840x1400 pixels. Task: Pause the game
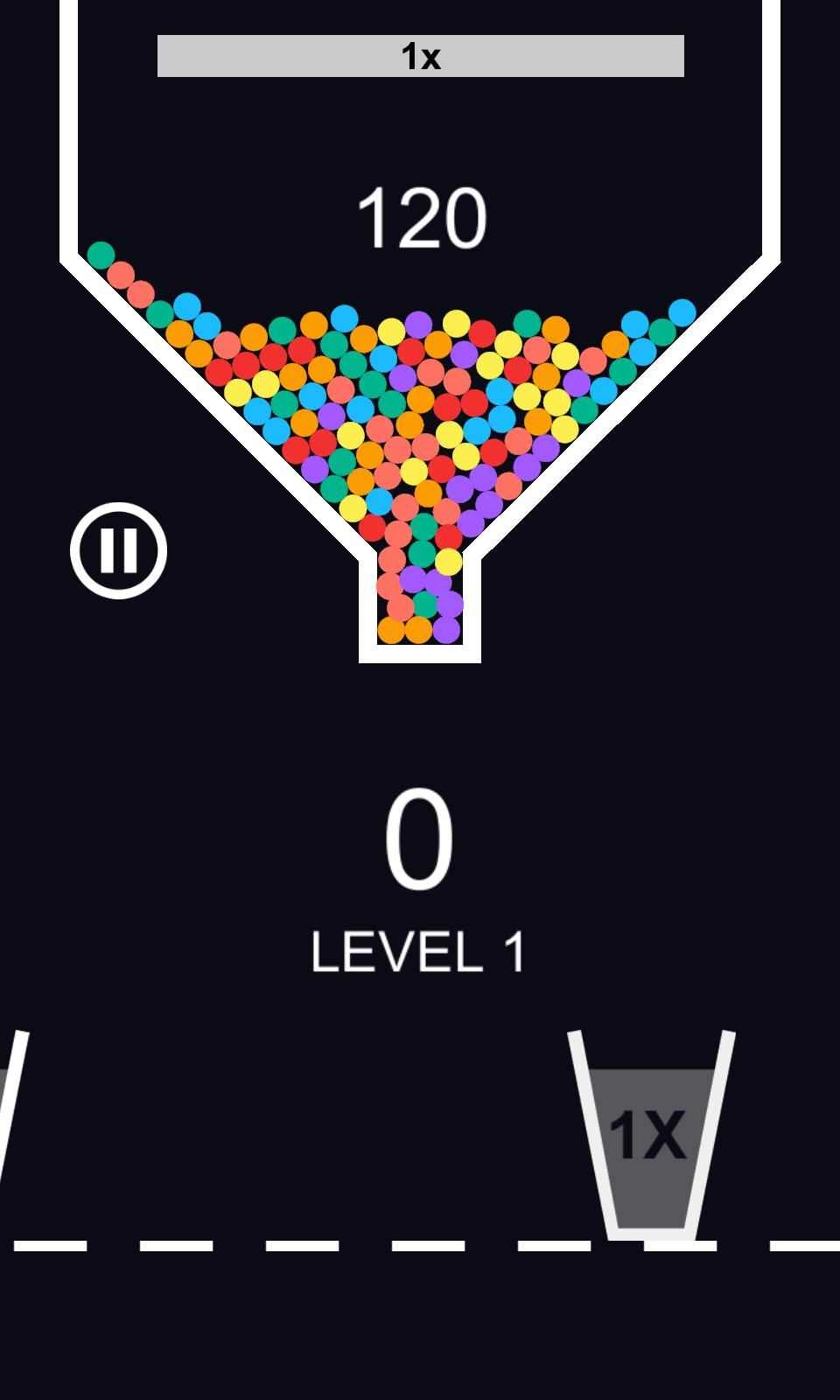coord(118,550)
